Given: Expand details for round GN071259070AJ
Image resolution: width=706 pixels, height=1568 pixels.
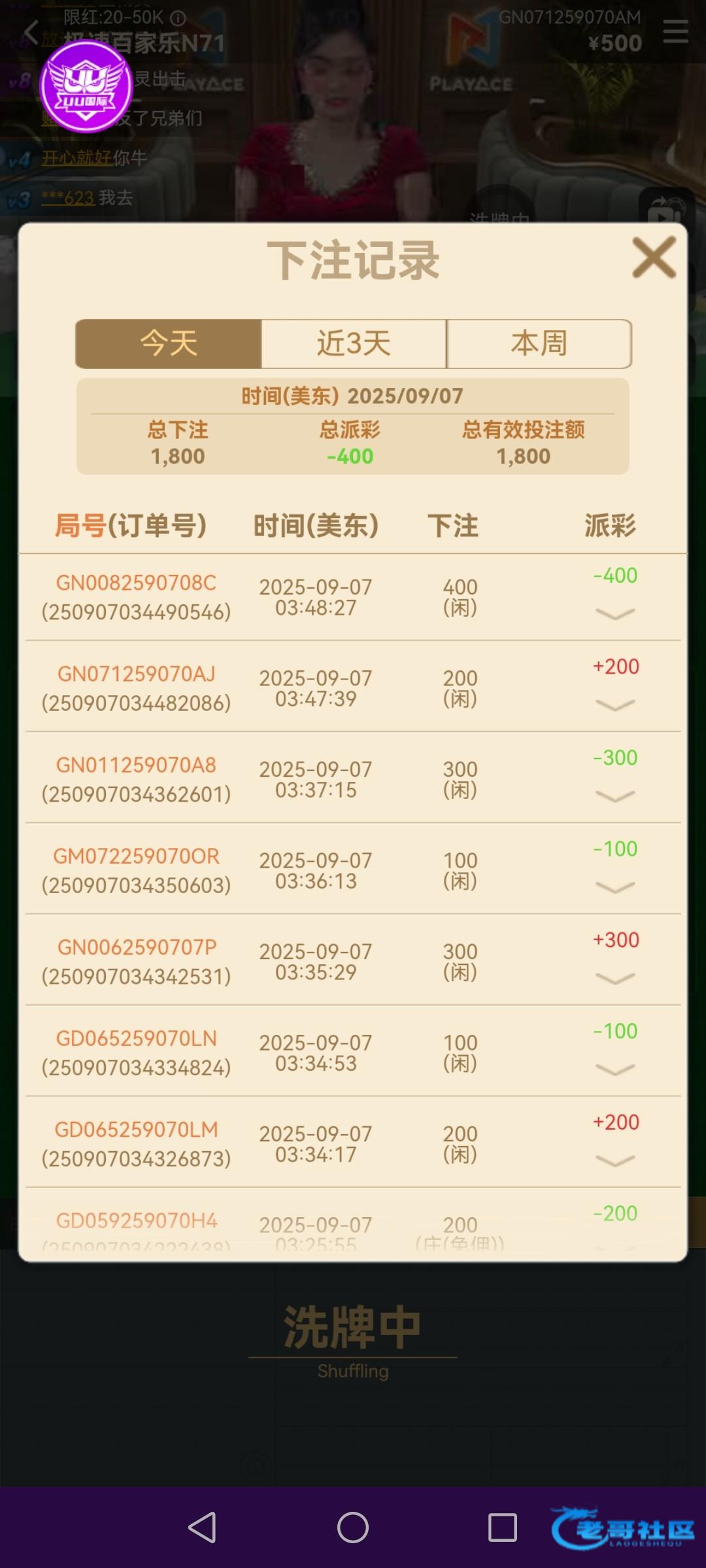Looking at the screenshot, I should click(x=615, y=704).
